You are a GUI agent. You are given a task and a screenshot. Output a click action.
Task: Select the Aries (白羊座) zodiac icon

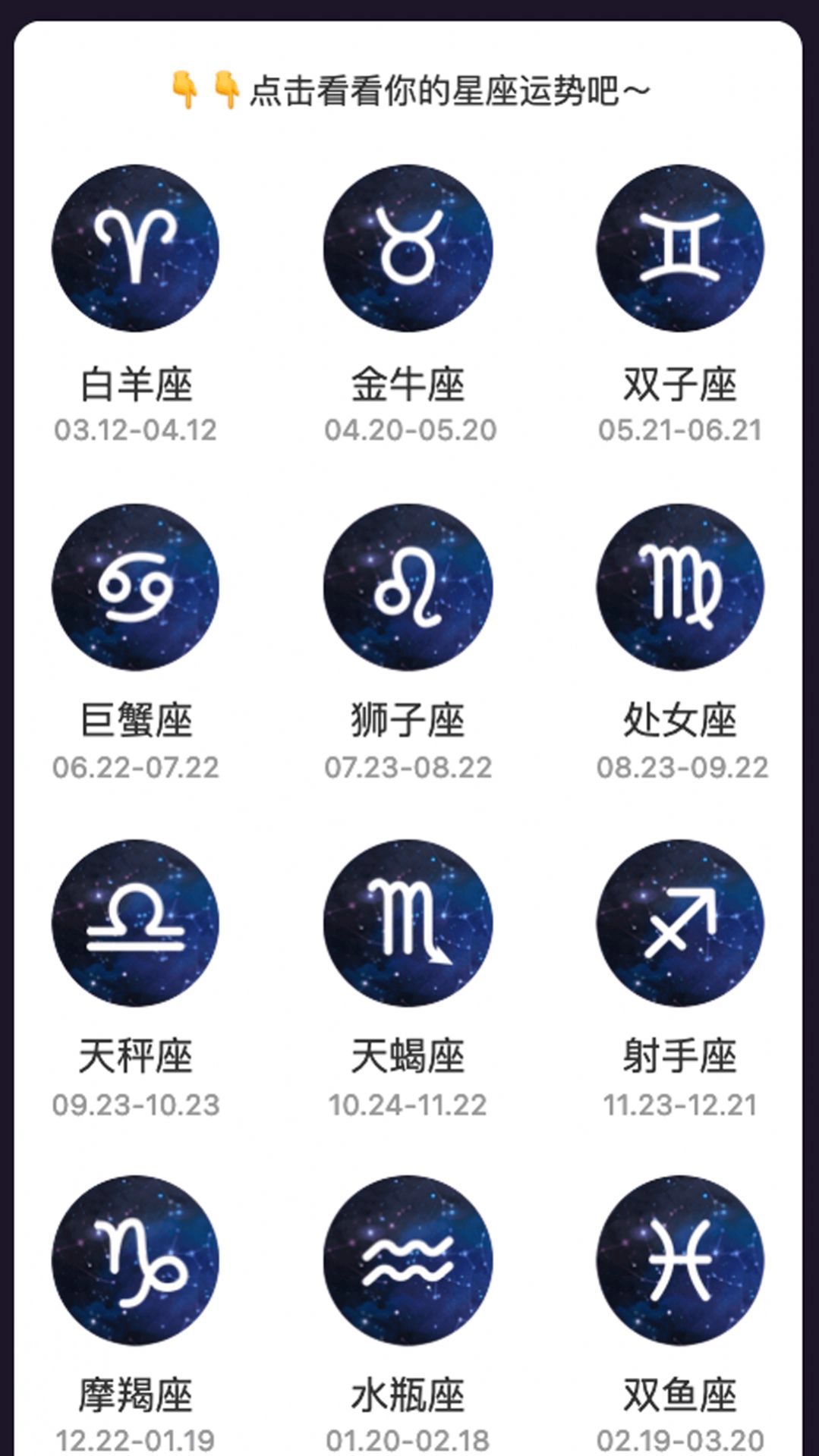click(x=135, y=250)
